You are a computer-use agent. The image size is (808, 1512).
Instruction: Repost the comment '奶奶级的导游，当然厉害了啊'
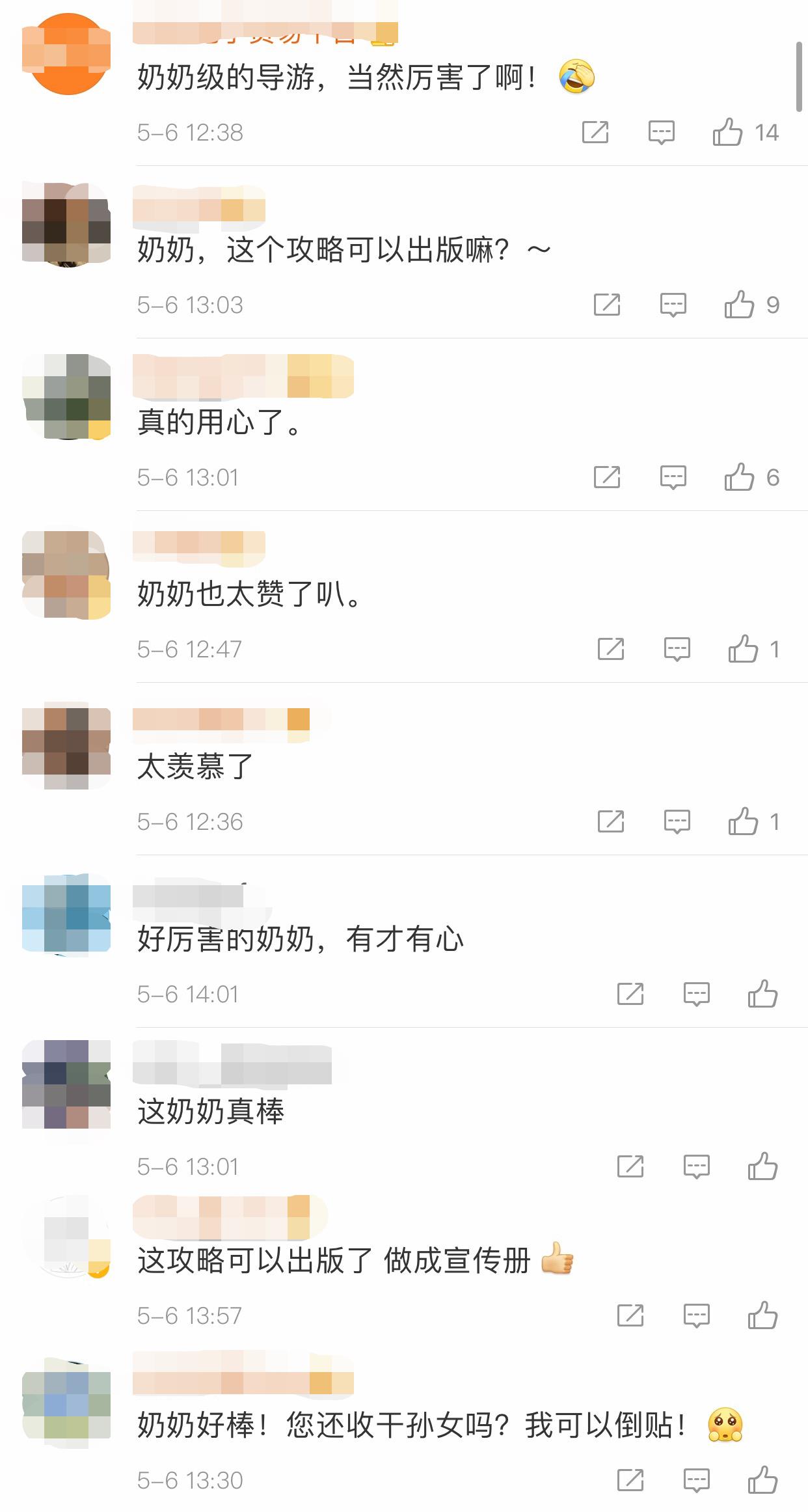pyautogui.click(x=595, y=132)
